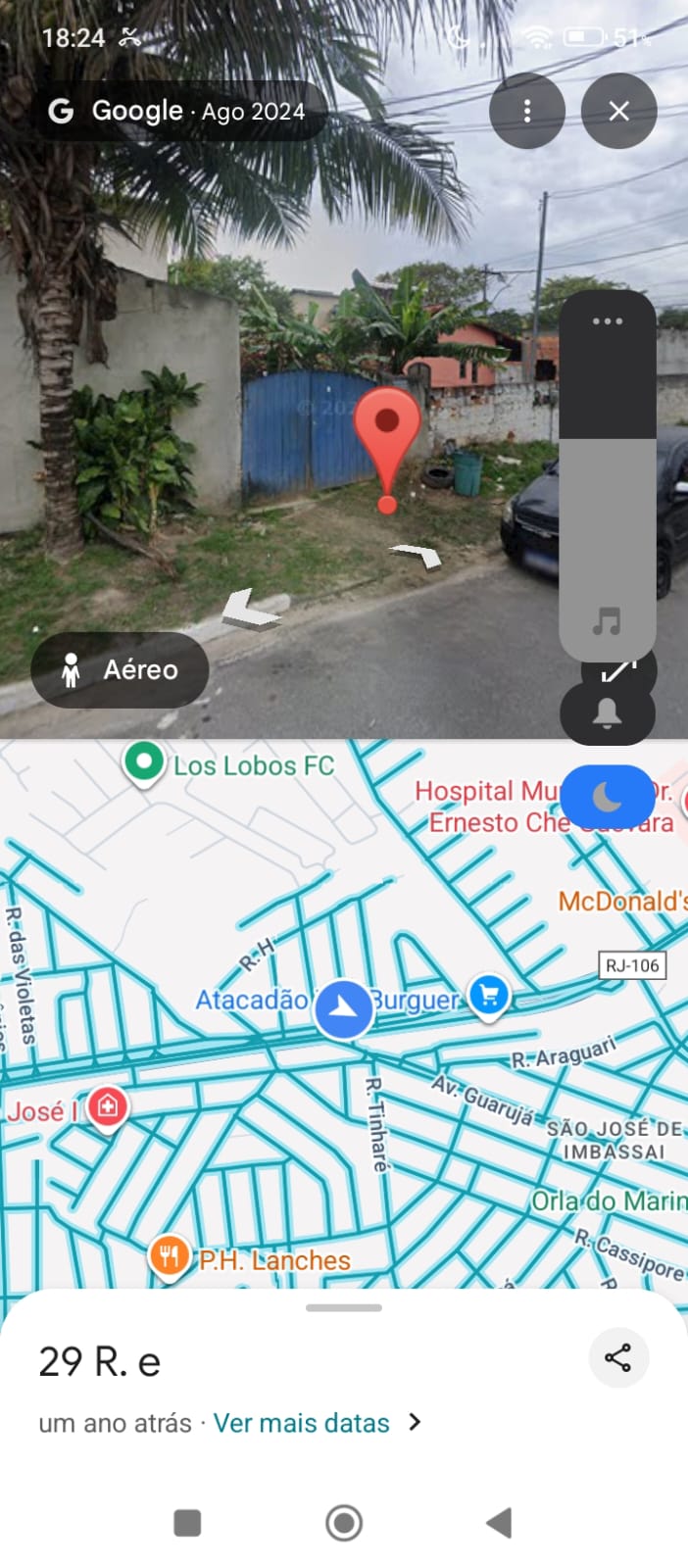Screen dimensions: 688x1568
Task: Tap the ringer bell icon
Action: click(x=607, y=712)
